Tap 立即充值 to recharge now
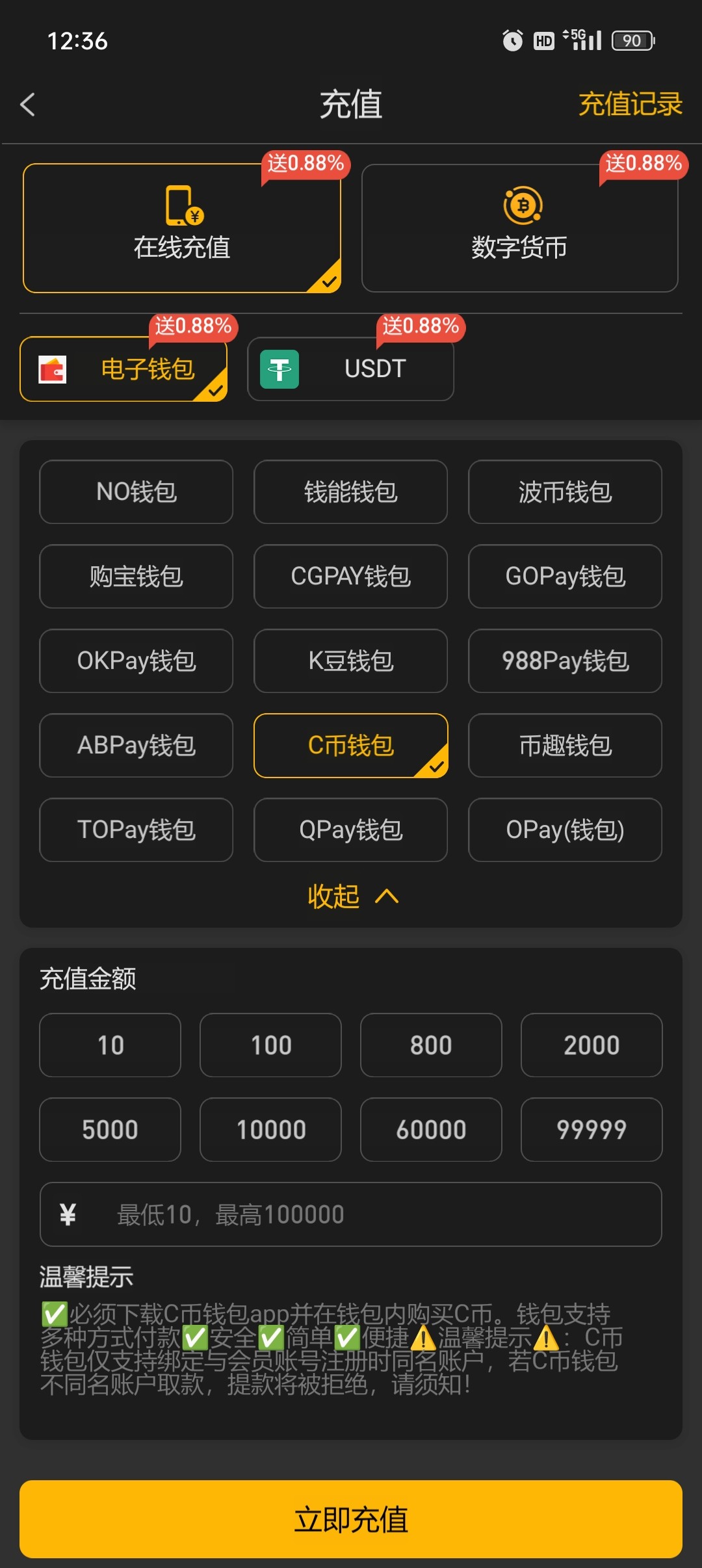 [351, 1519]
